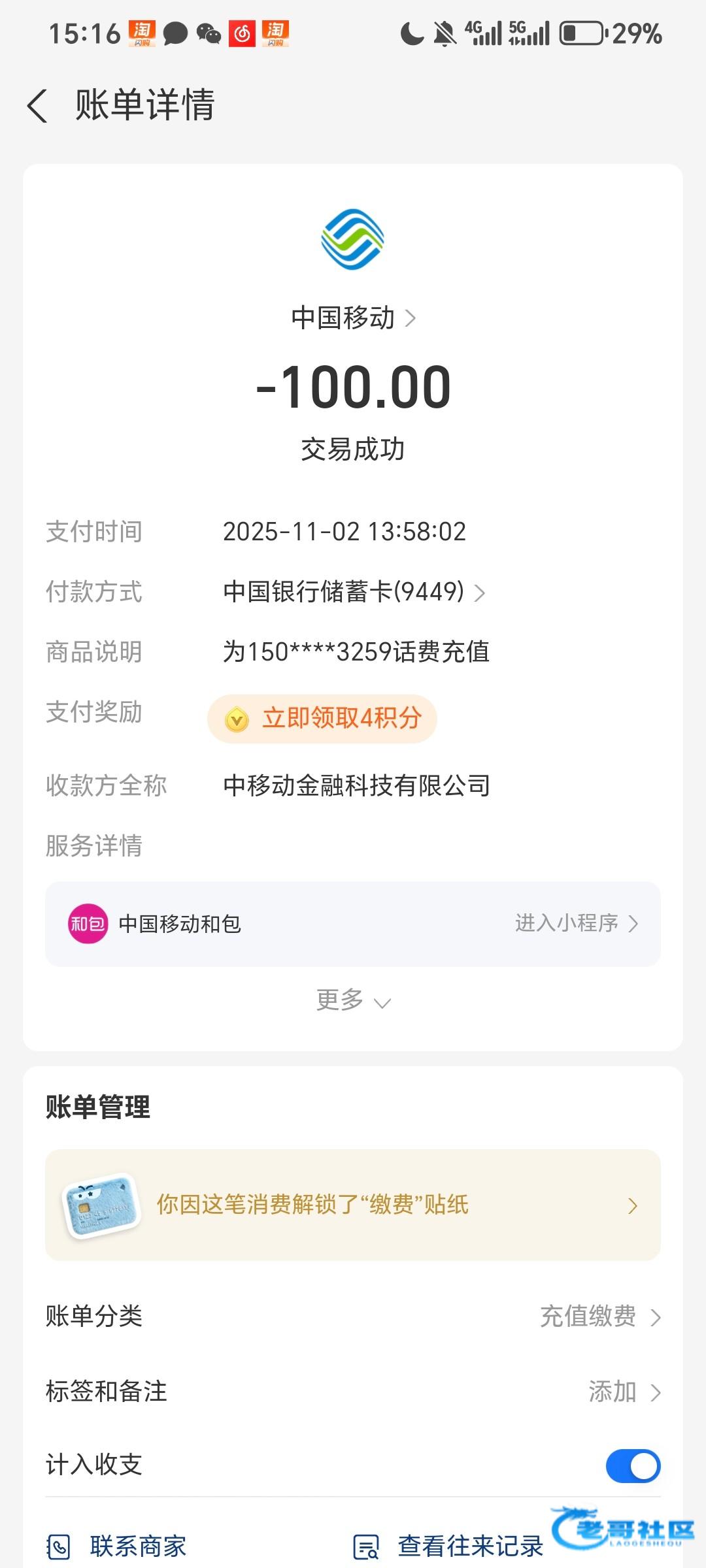View 中国银行储蓄卡(9449) payment method details
The image size is (706, 1568).
pyautogui.click(x=354, y=592)
